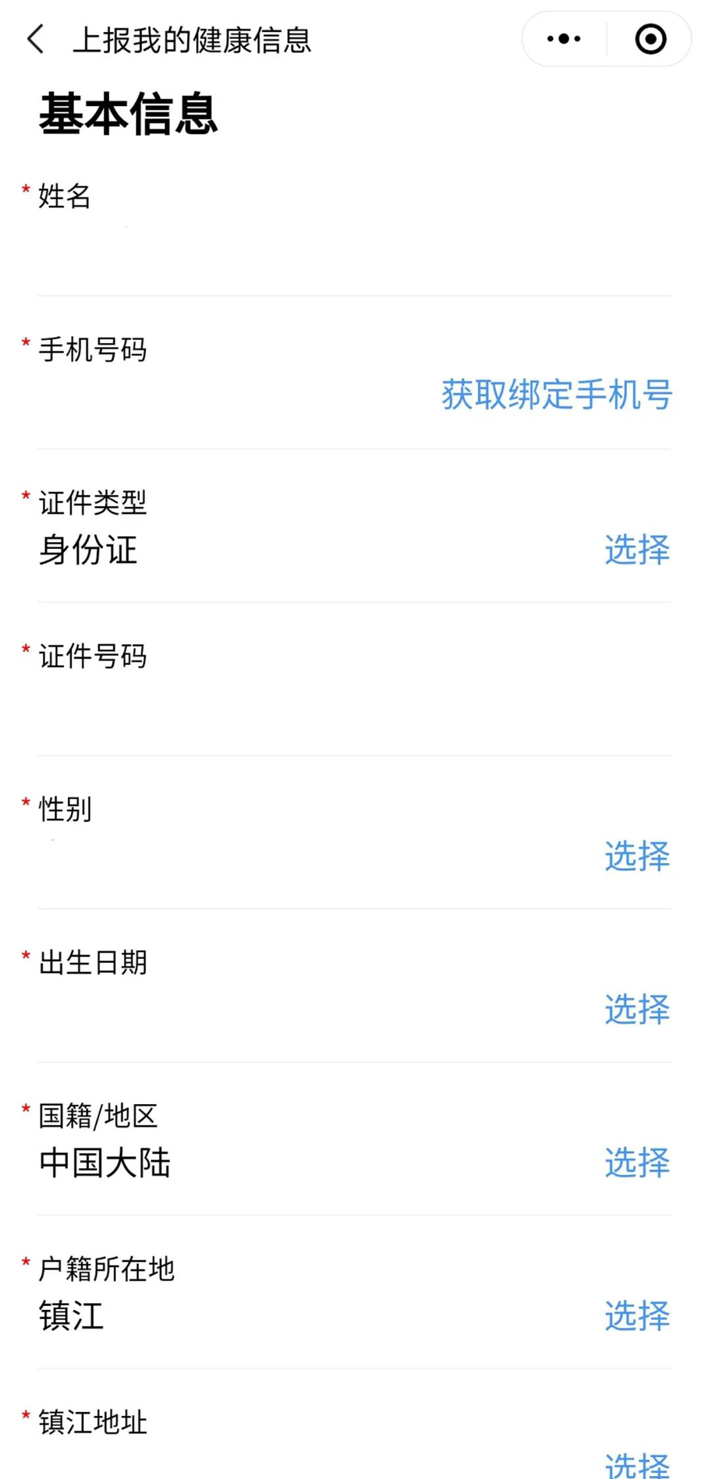Select the 证件类型 option
The width and height of the screenshot is (708, 1479).
point(637,549)
